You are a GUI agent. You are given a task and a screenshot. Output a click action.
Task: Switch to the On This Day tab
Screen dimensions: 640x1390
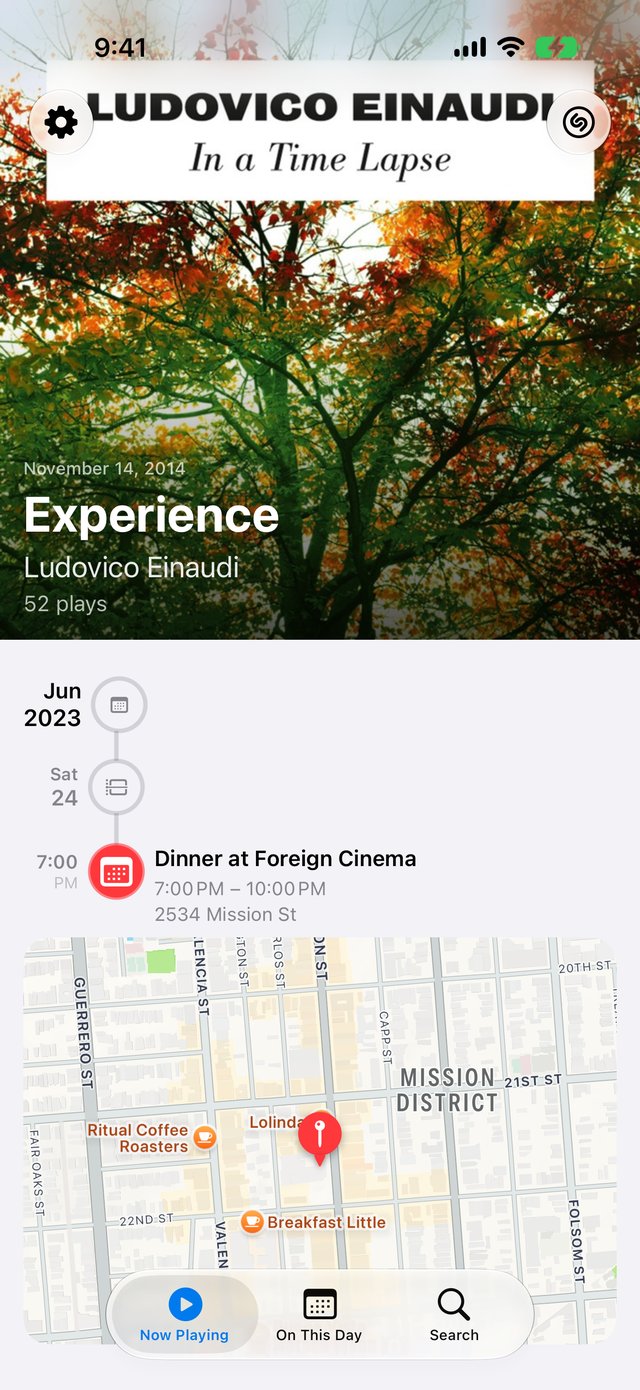pyautogui.click(x=319, y=1315)
